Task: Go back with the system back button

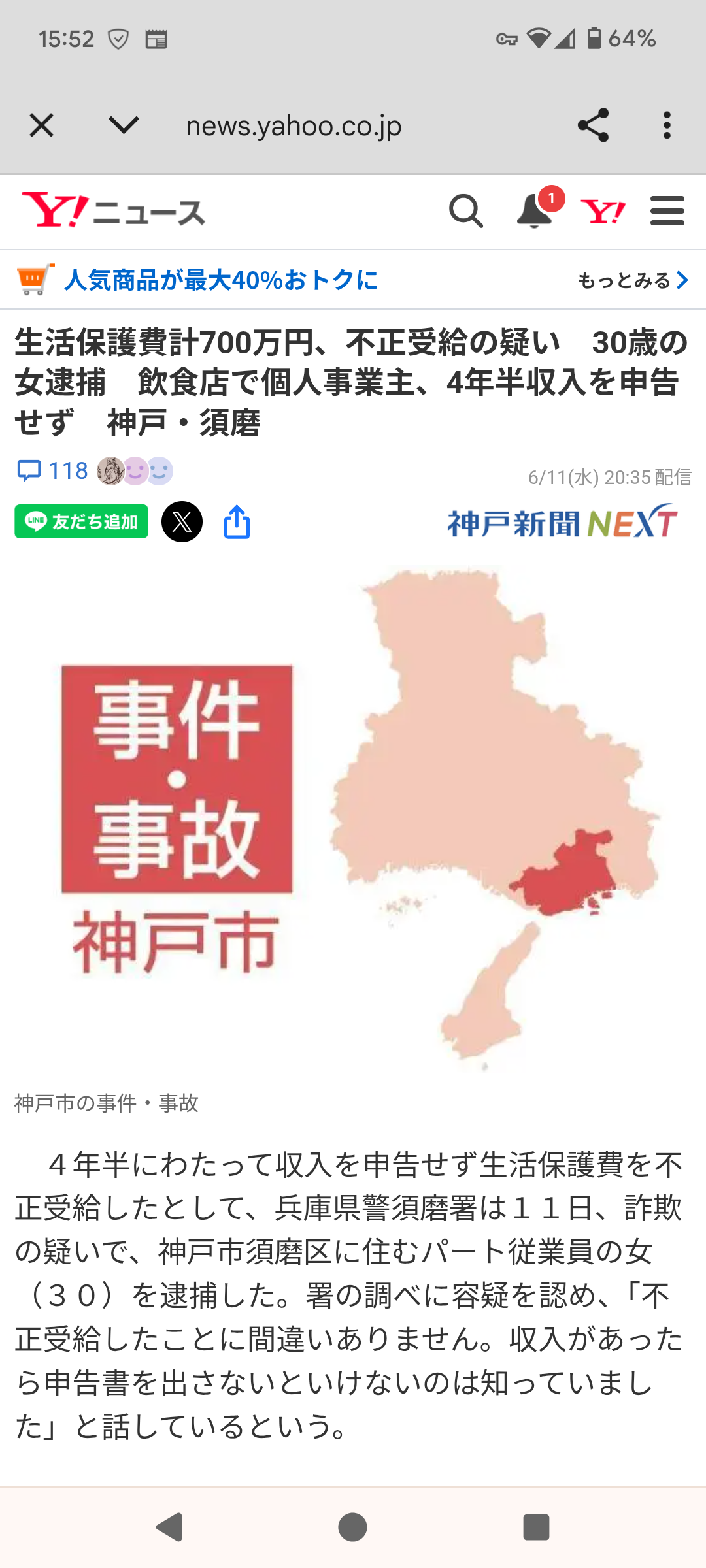Action: click(169, 1527)
